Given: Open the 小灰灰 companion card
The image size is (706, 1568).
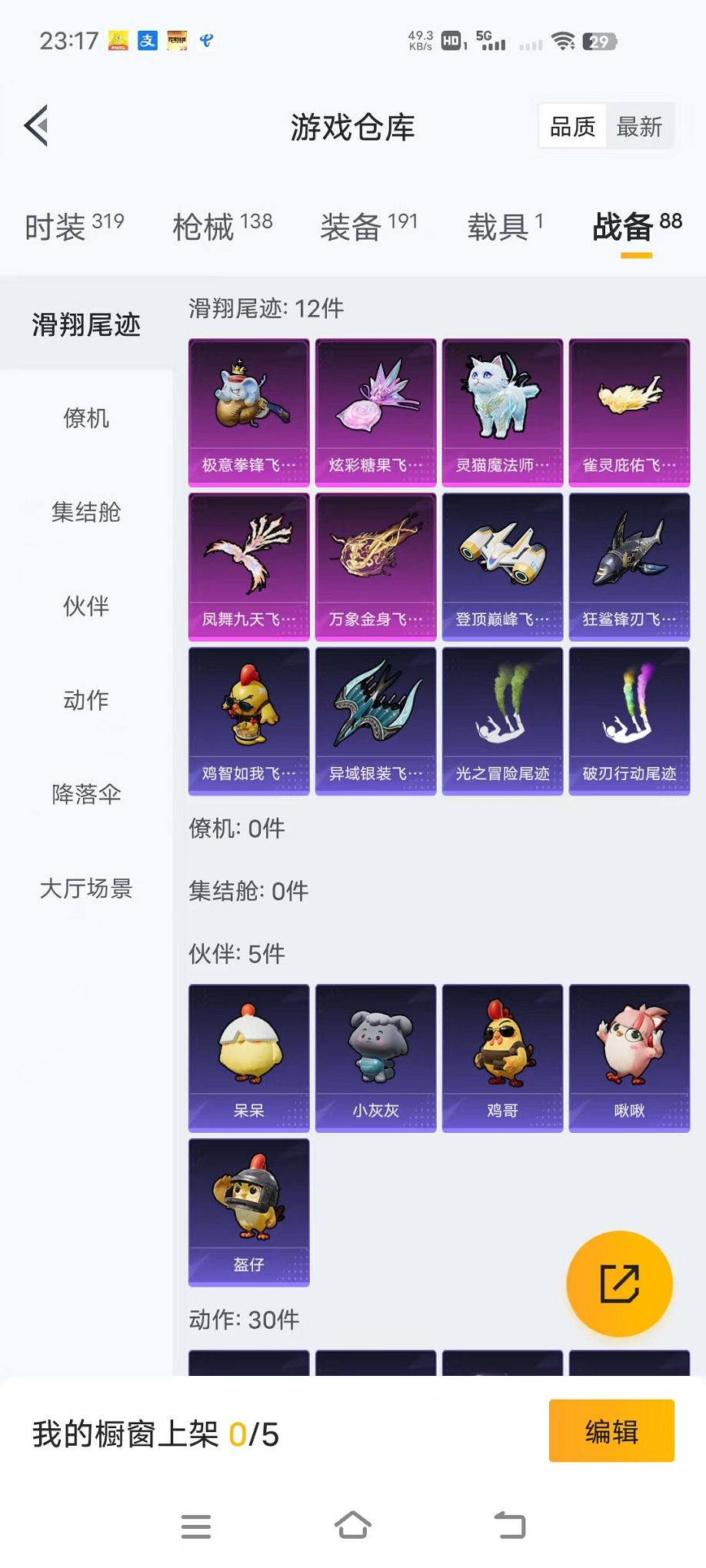Looking at the screenshot, I should click(375, 1058).
